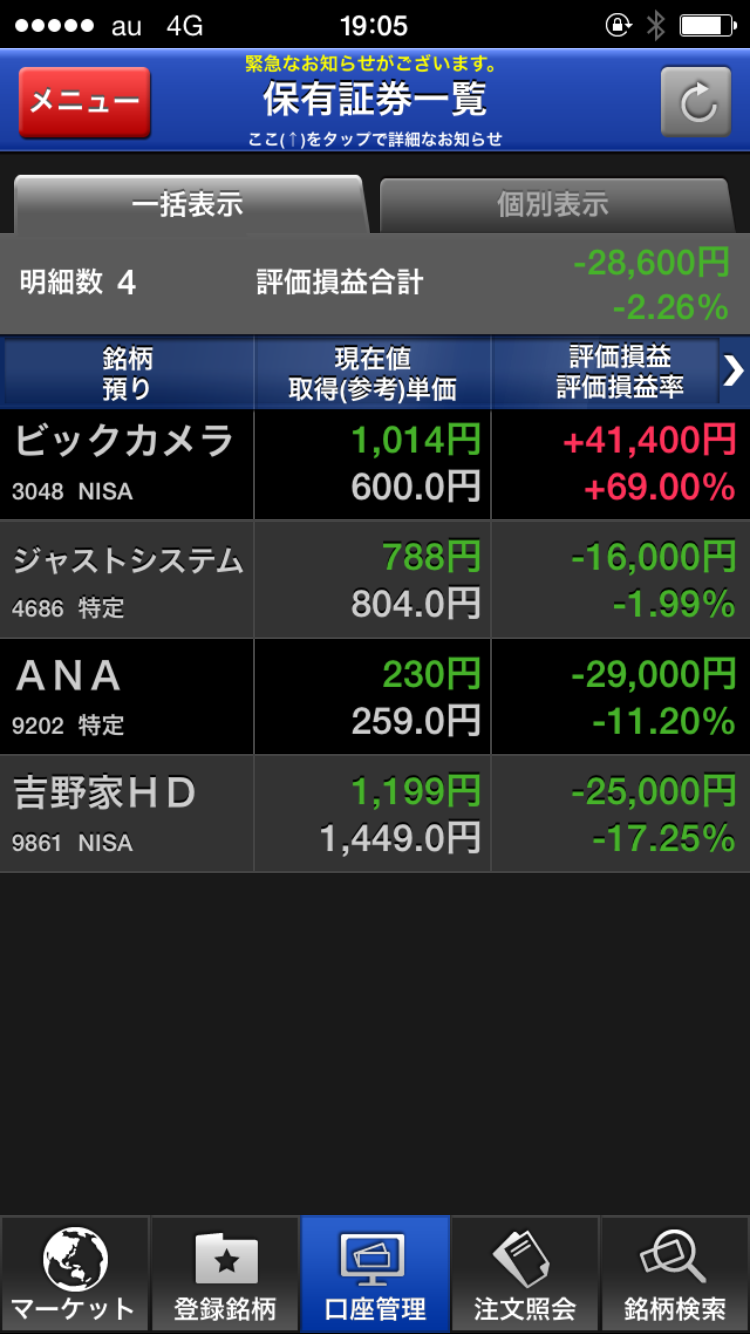Go to the 登録銘柄 tab
The width and height of the screenshot is (750, 1334).
[225, 1275]
